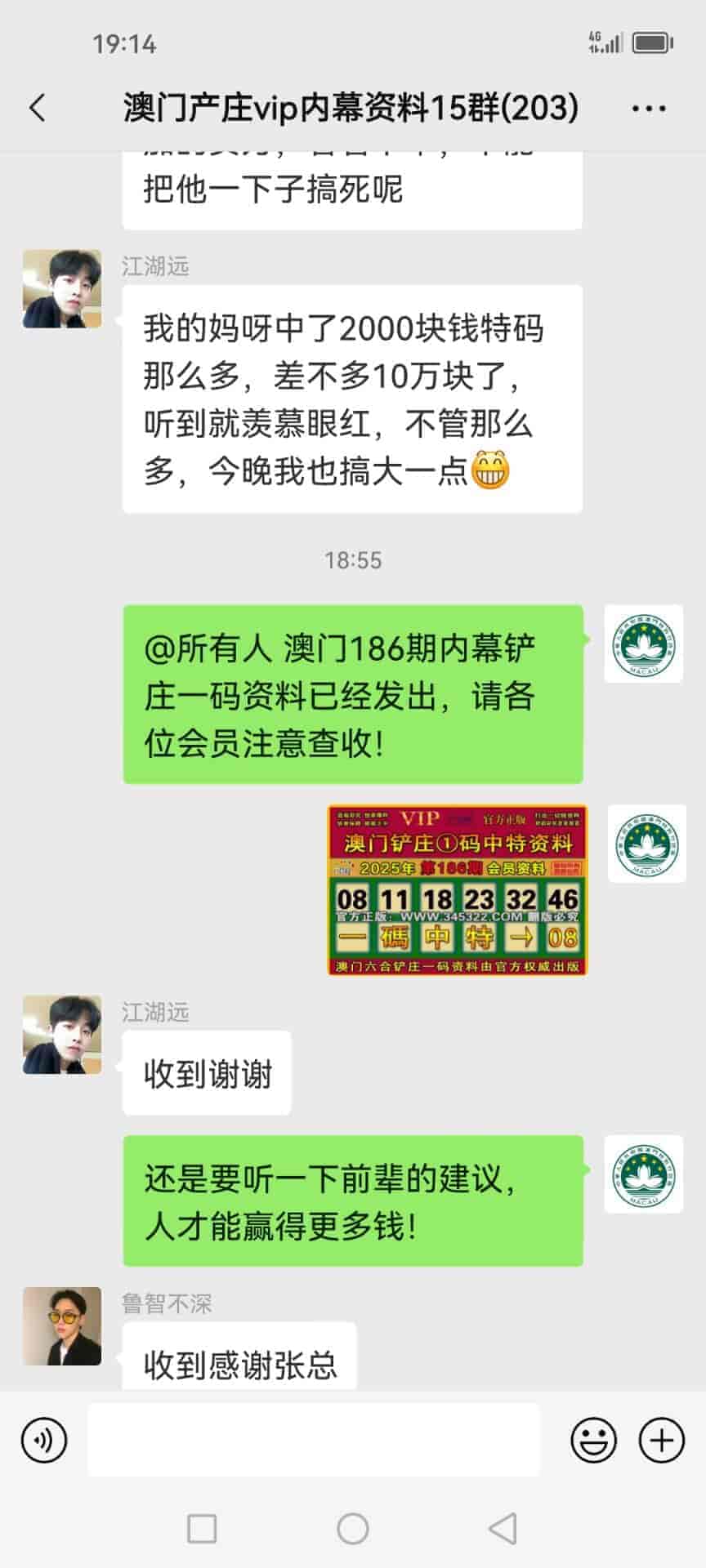Screen dimensions: 706x1568
Task: Focus the message text field
Action: click(314, 1440)
